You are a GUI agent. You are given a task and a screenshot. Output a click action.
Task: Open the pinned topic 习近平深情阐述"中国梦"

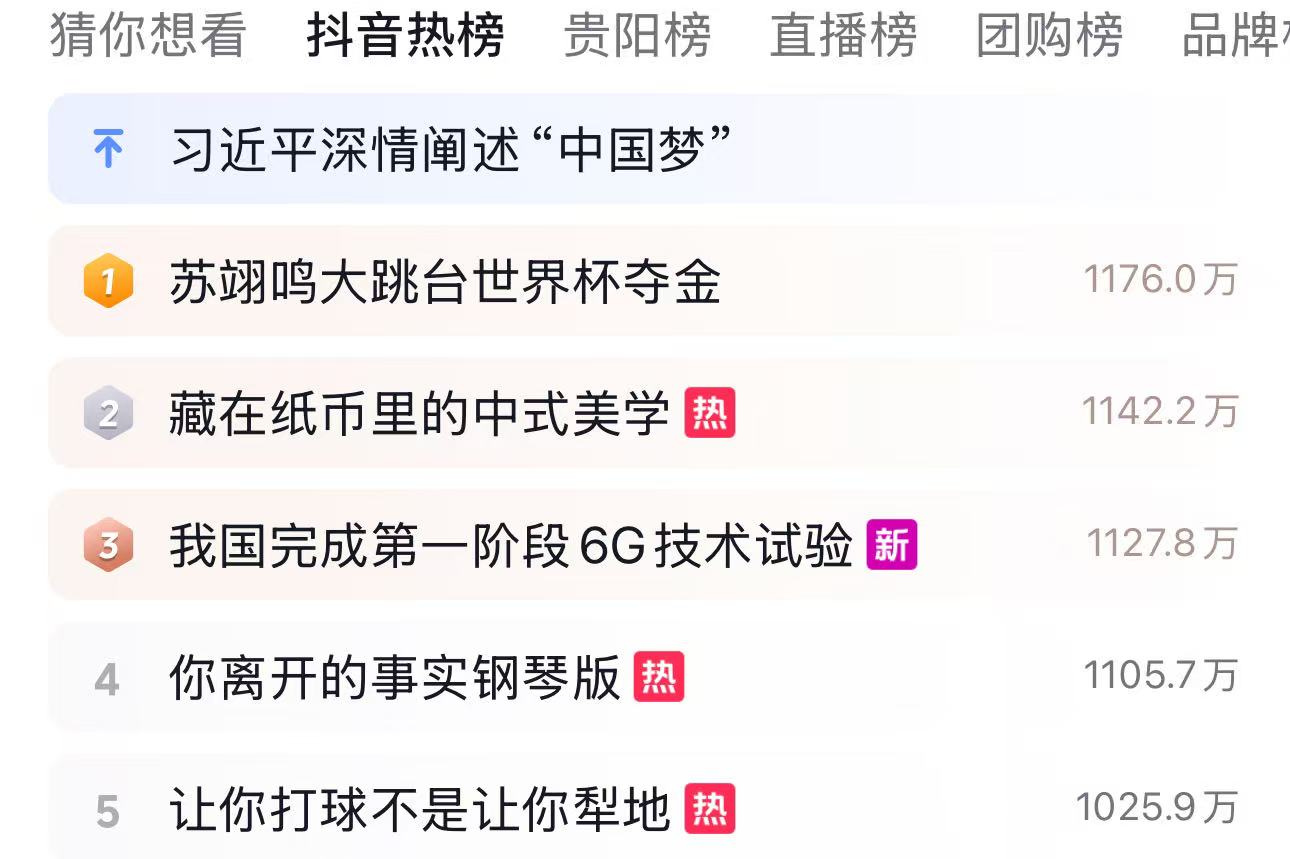pos(450,150)
